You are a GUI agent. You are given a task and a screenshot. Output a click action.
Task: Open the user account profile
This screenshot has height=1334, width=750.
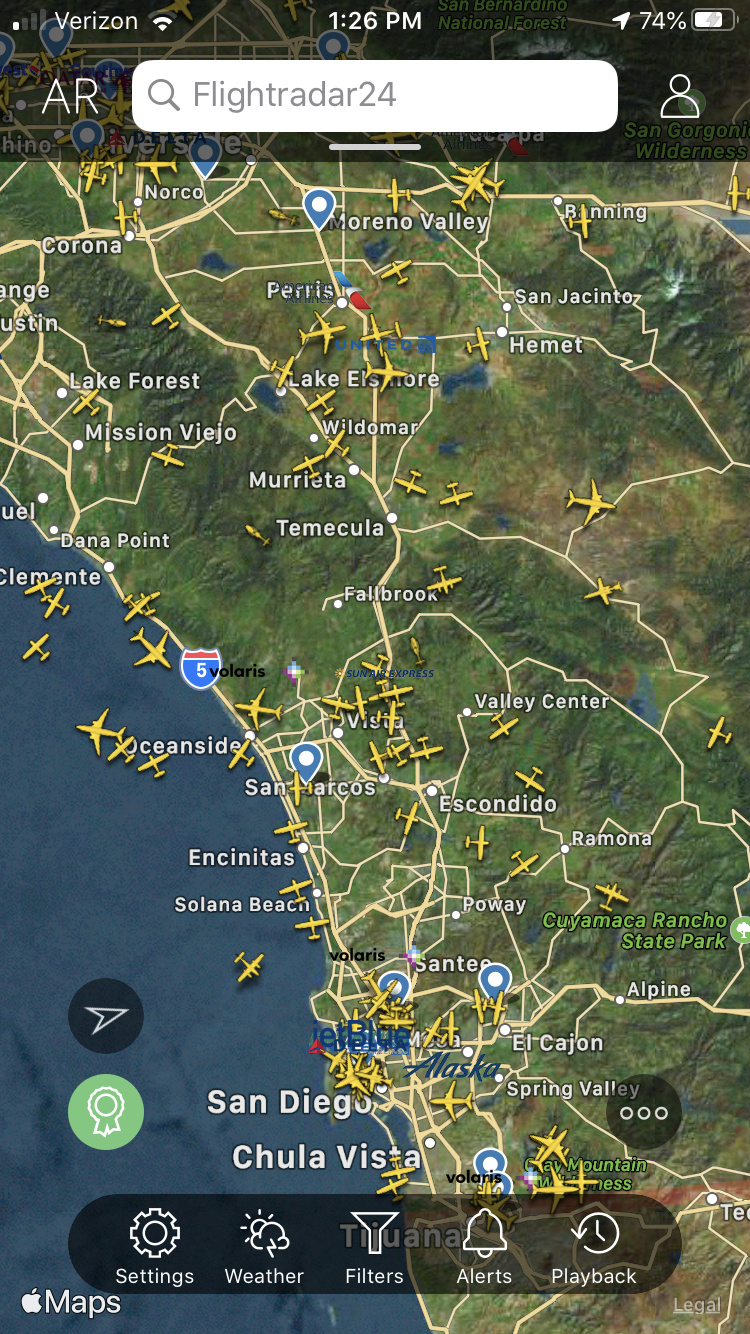pos(680,96)
